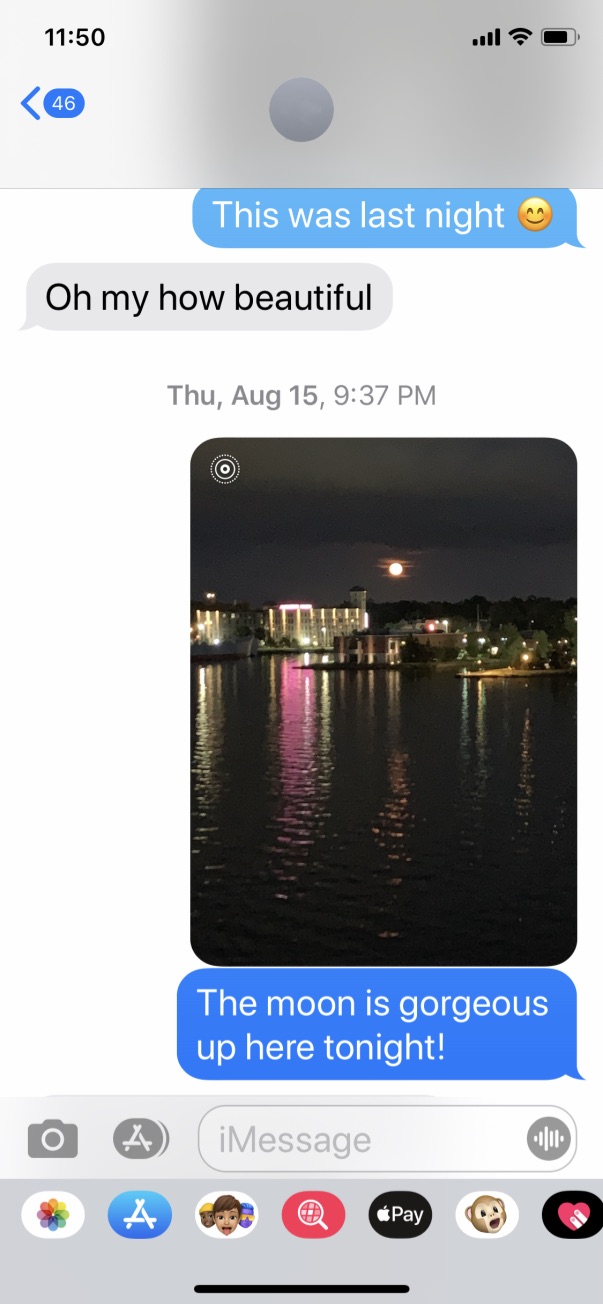Go back to the messages list
The height and width of the screenshot is (1304, 603).
point(50,104)
